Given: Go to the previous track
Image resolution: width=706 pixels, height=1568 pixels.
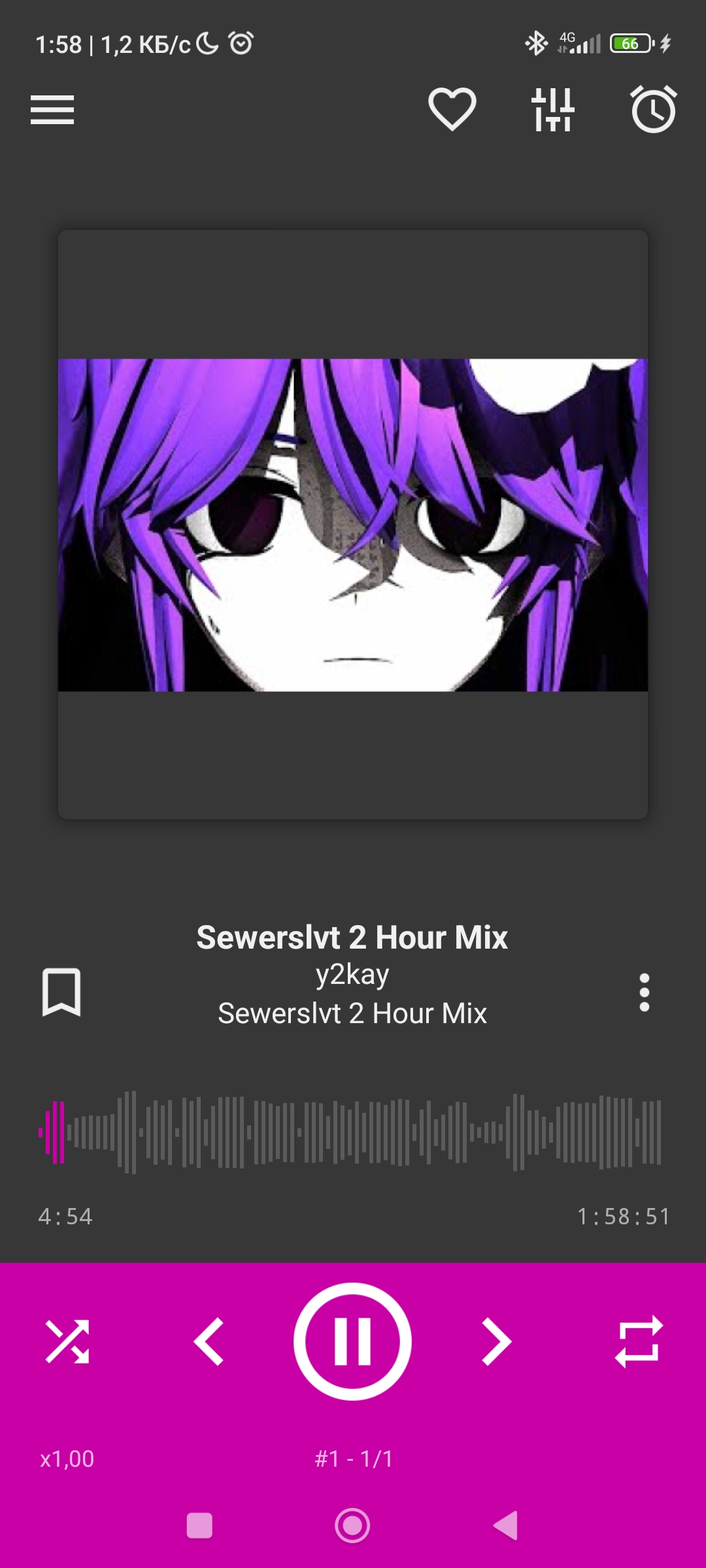Looking at the screenshot, I should click(x=209, y=1341).
